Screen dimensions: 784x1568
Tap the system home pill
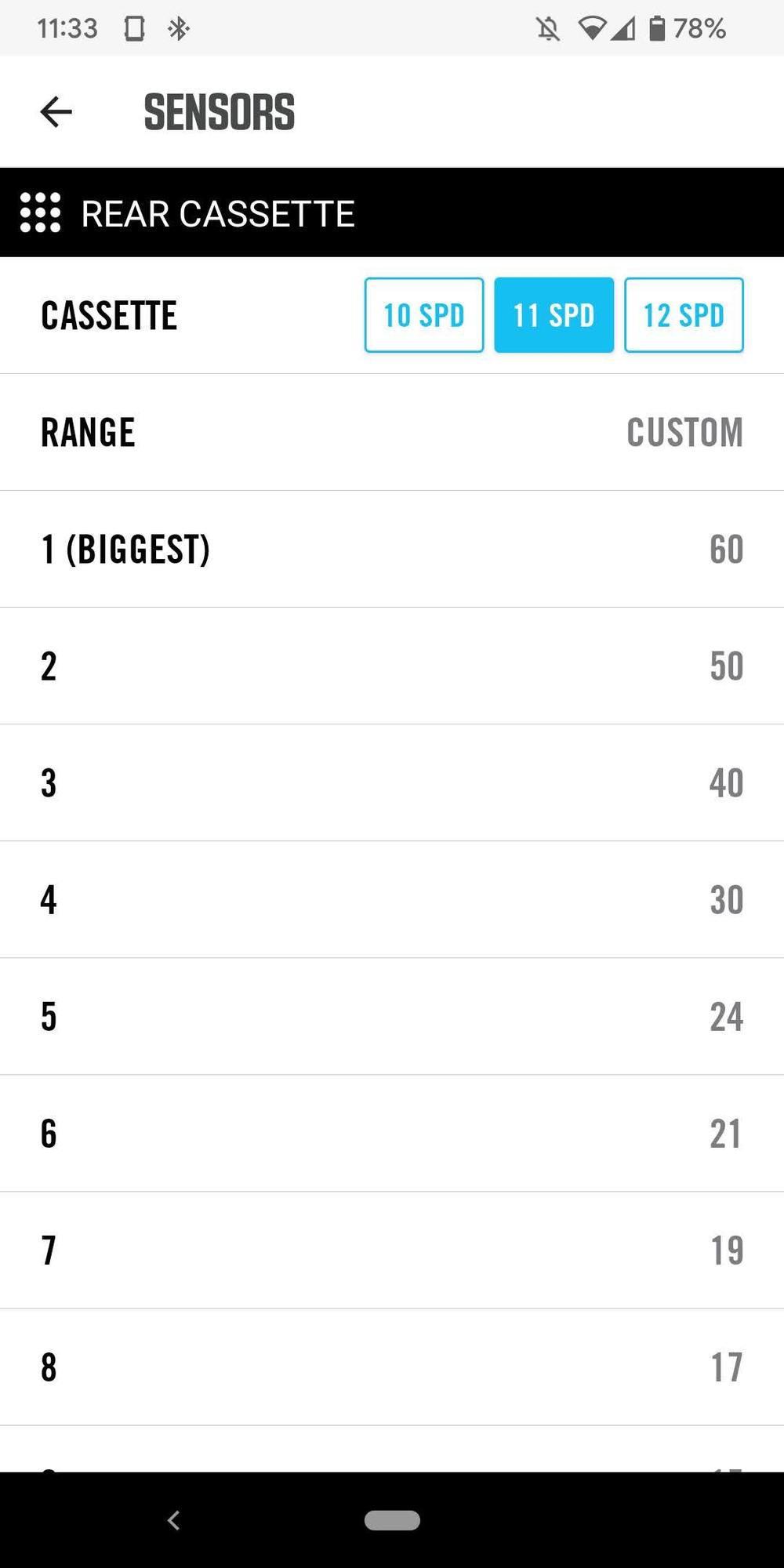[392, 1520]
